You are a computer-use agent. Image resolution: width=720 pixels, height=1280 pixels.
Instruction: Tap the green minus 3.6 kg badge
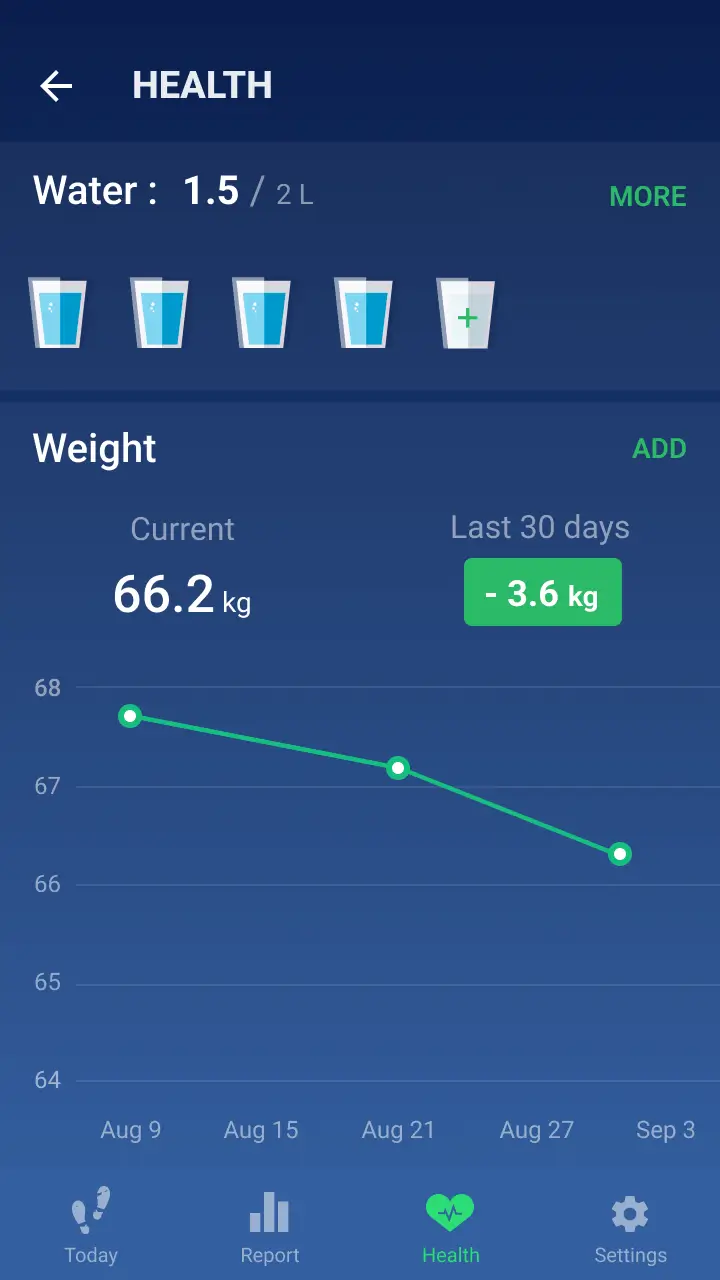pos(542,592)
